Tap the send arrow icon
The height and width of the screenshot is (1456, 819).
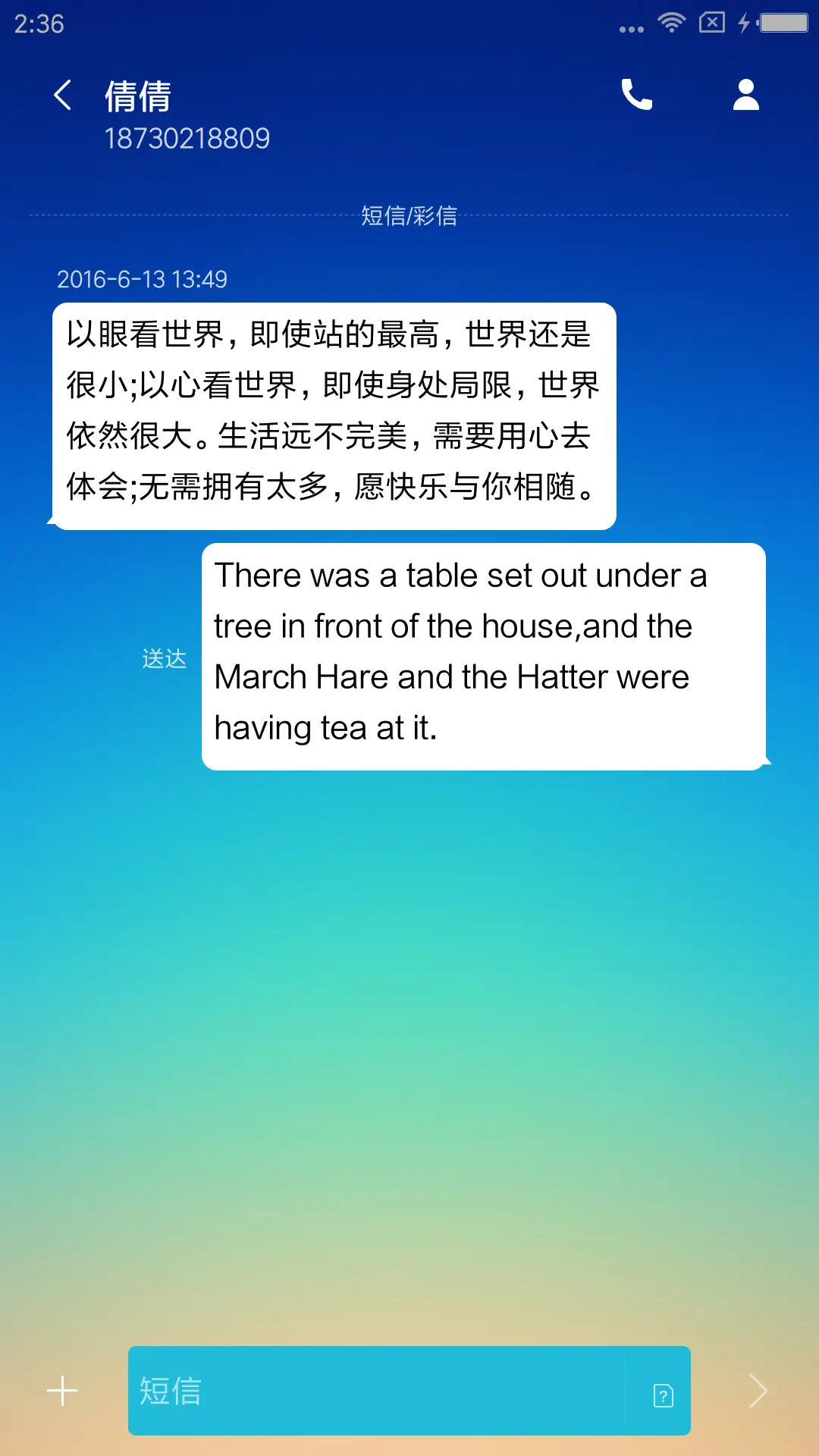(758, 1391)
